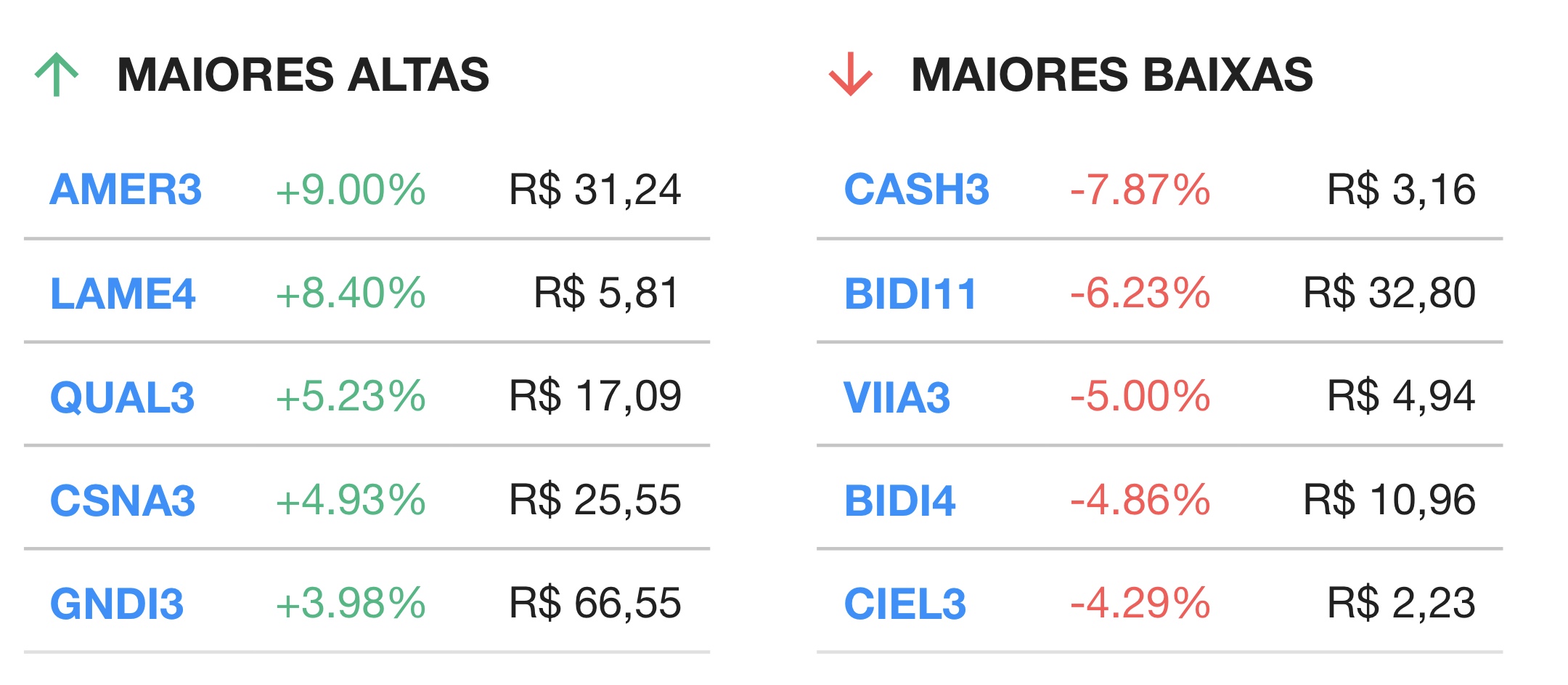Tap the CIEL3 ticker link
The width and height of the screenshot is (1568, 685).
905,604
